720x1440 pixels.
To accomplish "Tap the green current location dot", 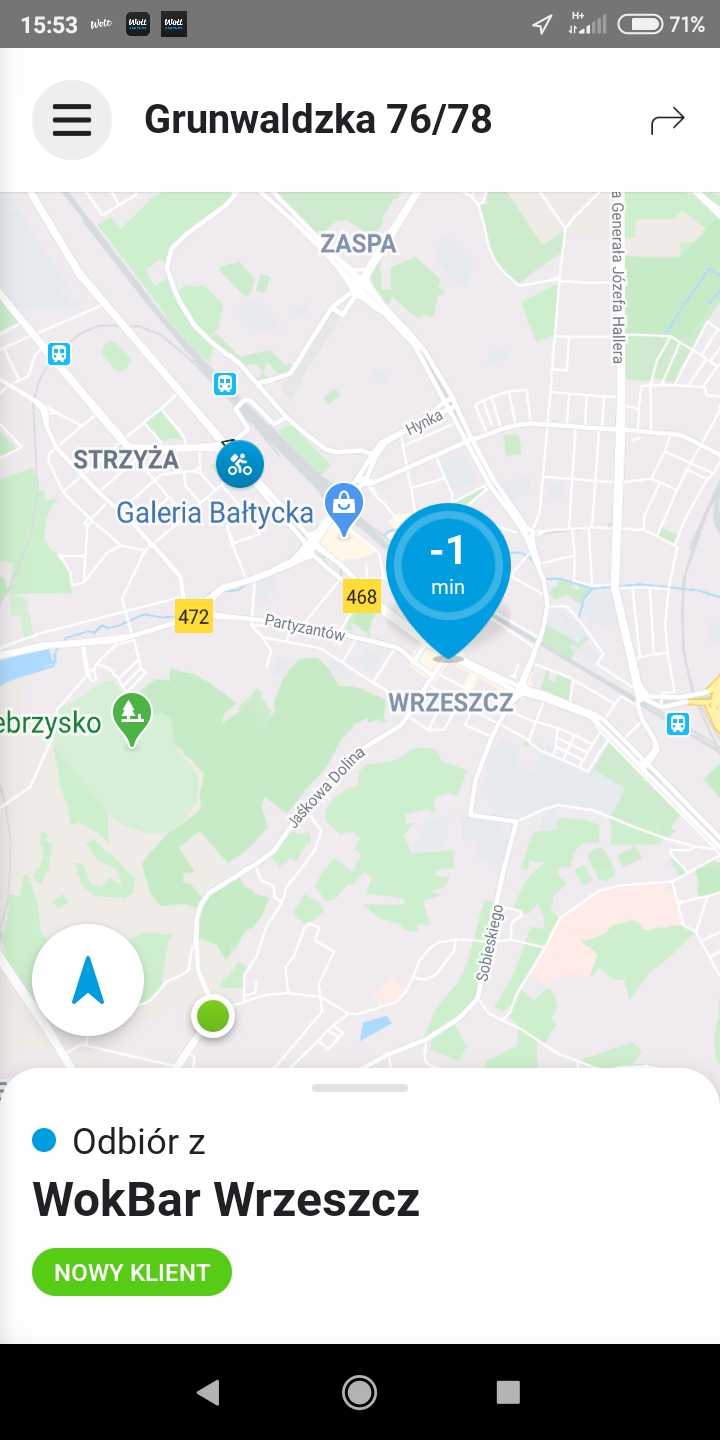I will [213, 1017].
